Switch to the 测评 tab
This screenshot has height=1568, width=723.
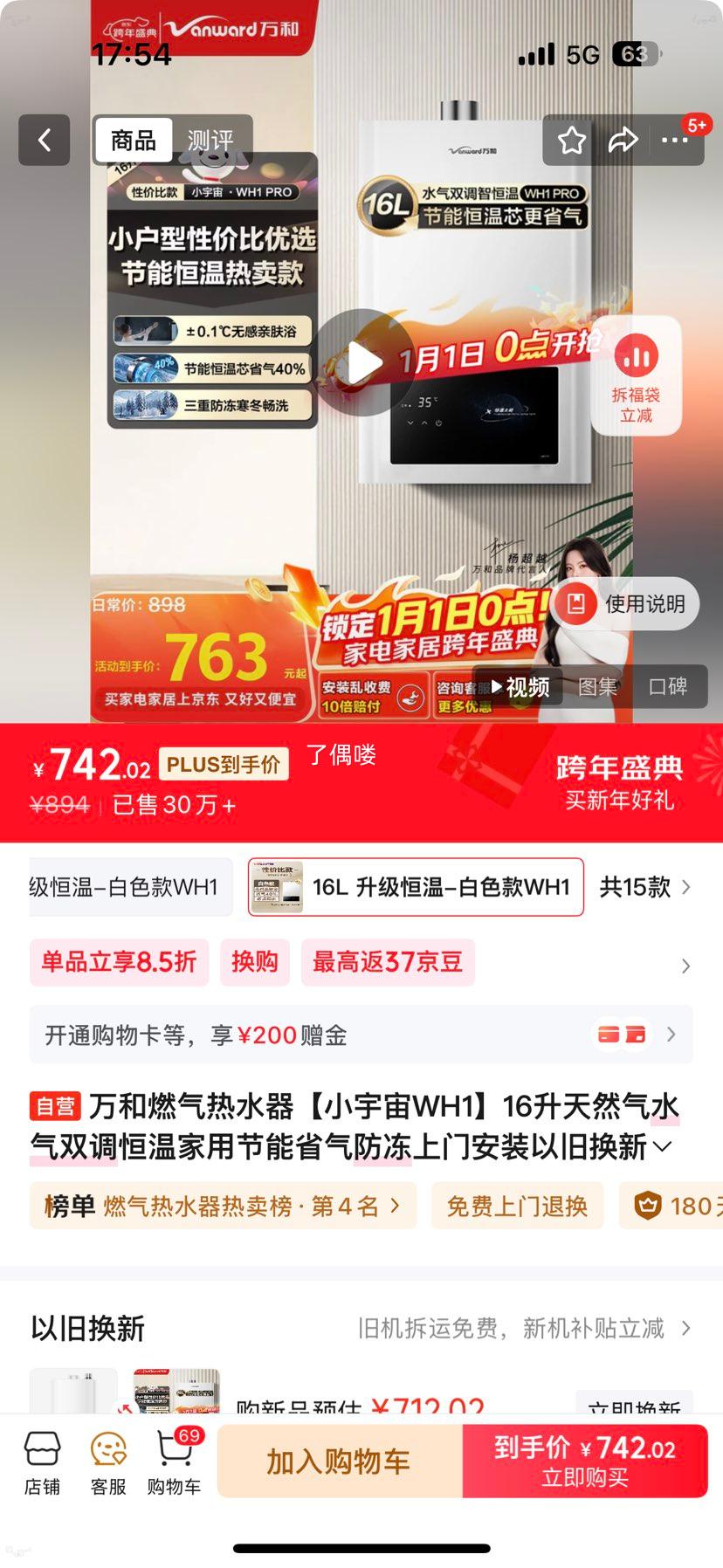210,139
